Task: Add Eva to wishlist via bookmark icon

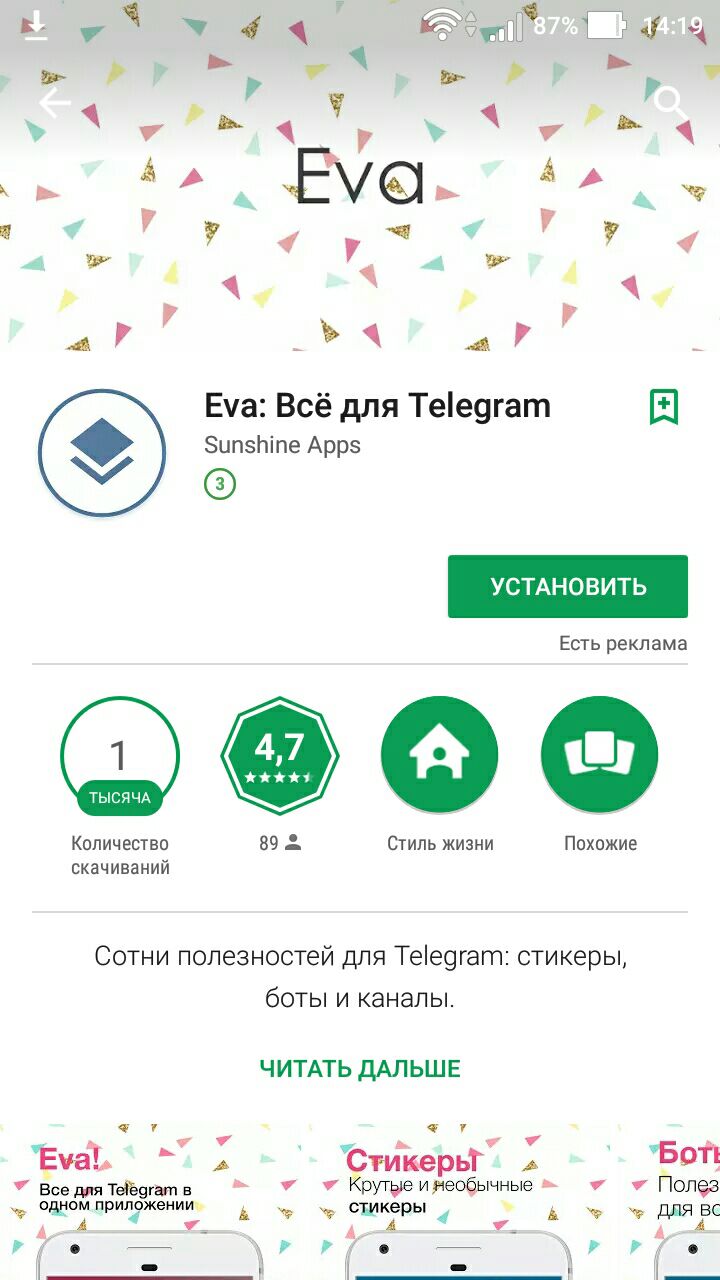Action: (x=664, y=407)
